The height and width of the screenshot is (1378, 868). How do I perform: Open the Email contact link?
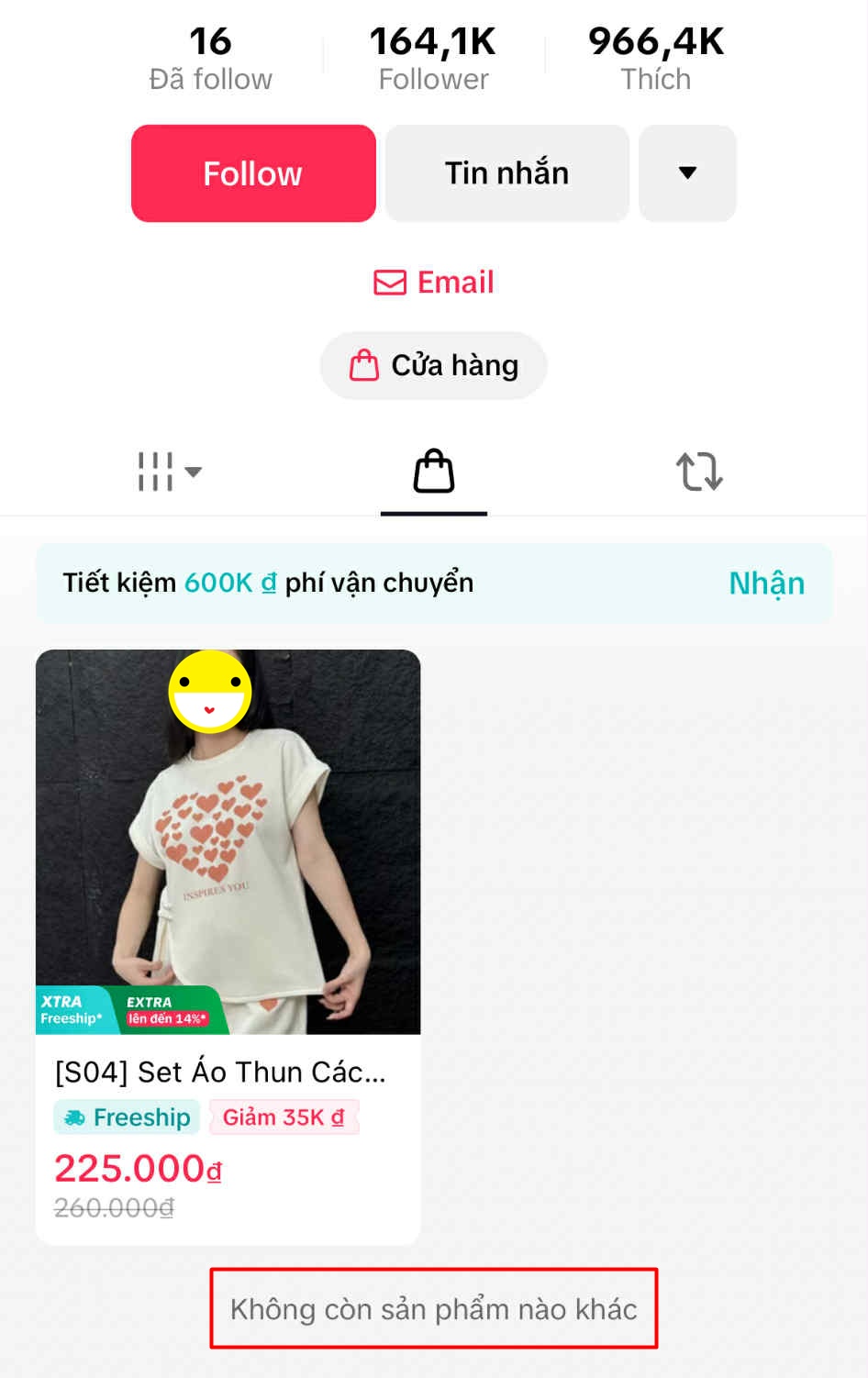pos(434,282)
